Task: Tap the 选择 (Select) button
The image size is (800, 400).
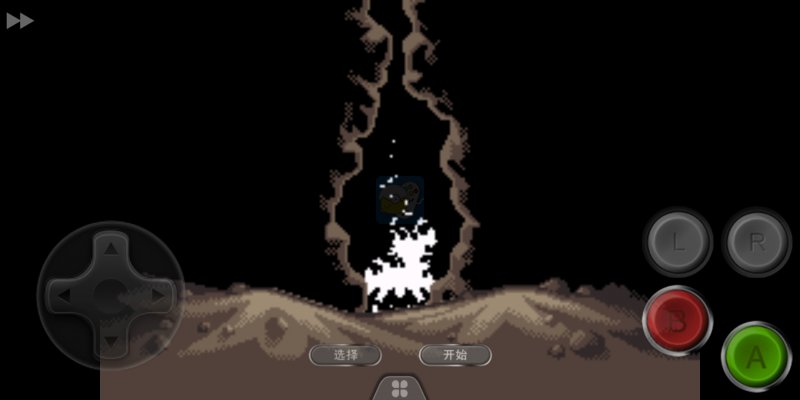Action: (346, 355)
